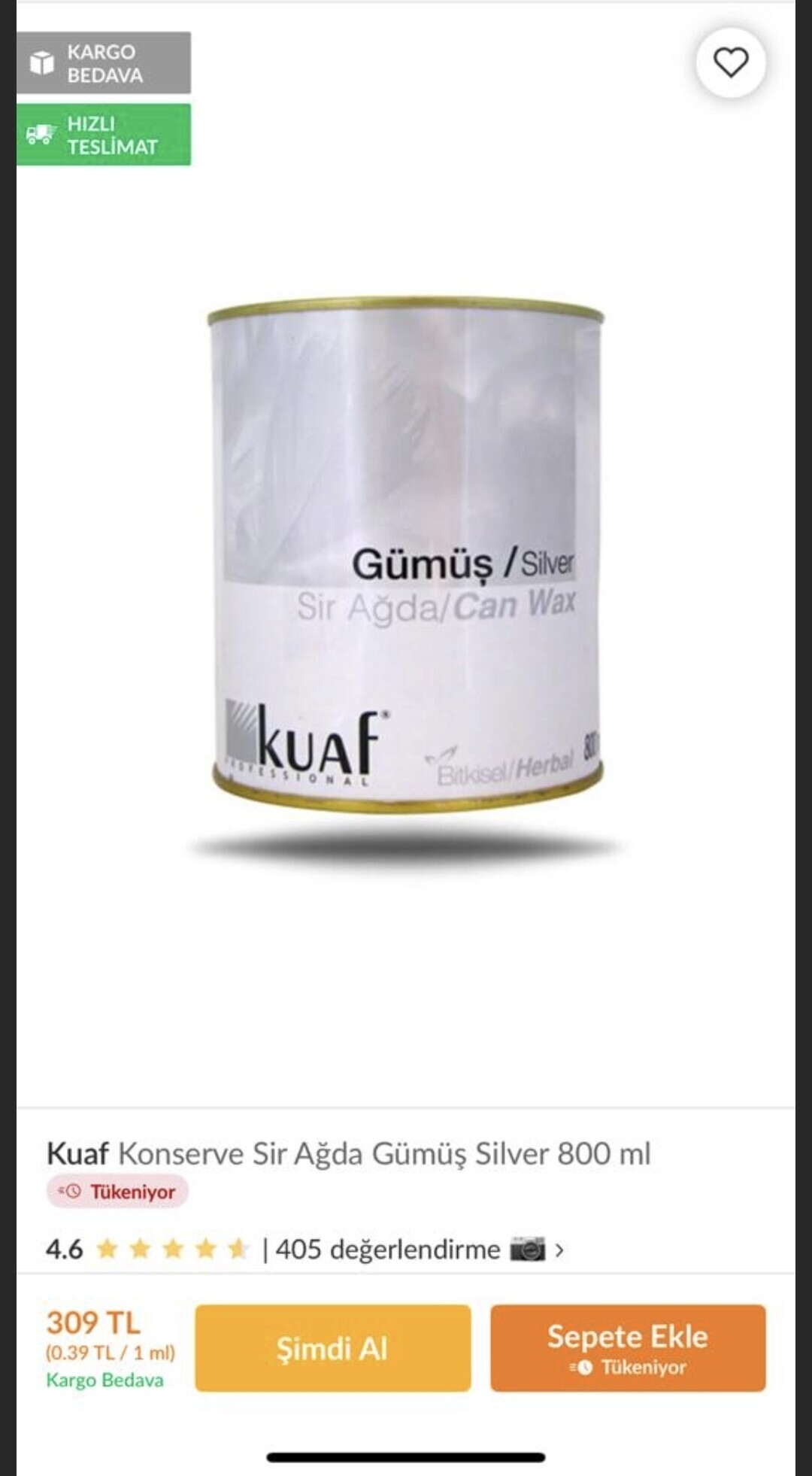The image size is (812, 1476).
Task: Add item to cart with Sepete Ekle
Action: pos(628,1348)
